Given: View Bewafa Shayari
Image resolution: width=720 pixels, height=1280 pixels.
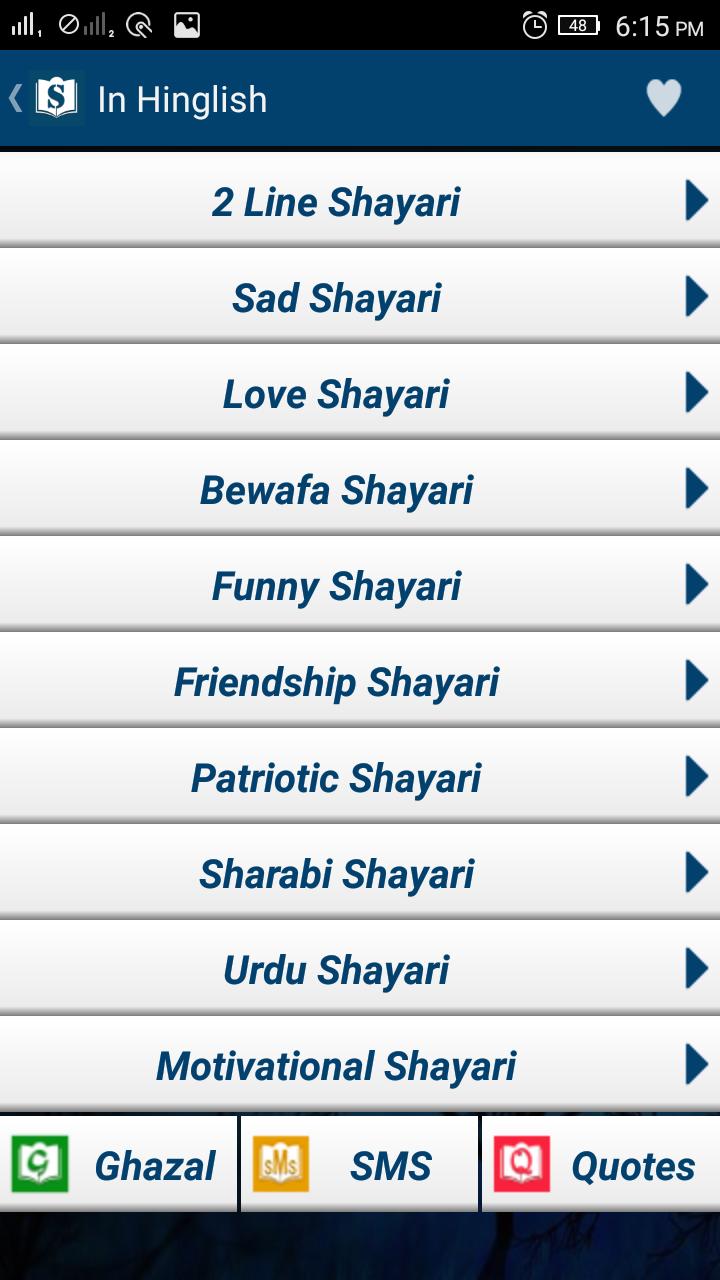Looking at the screenshot, I should pos(359,489).
